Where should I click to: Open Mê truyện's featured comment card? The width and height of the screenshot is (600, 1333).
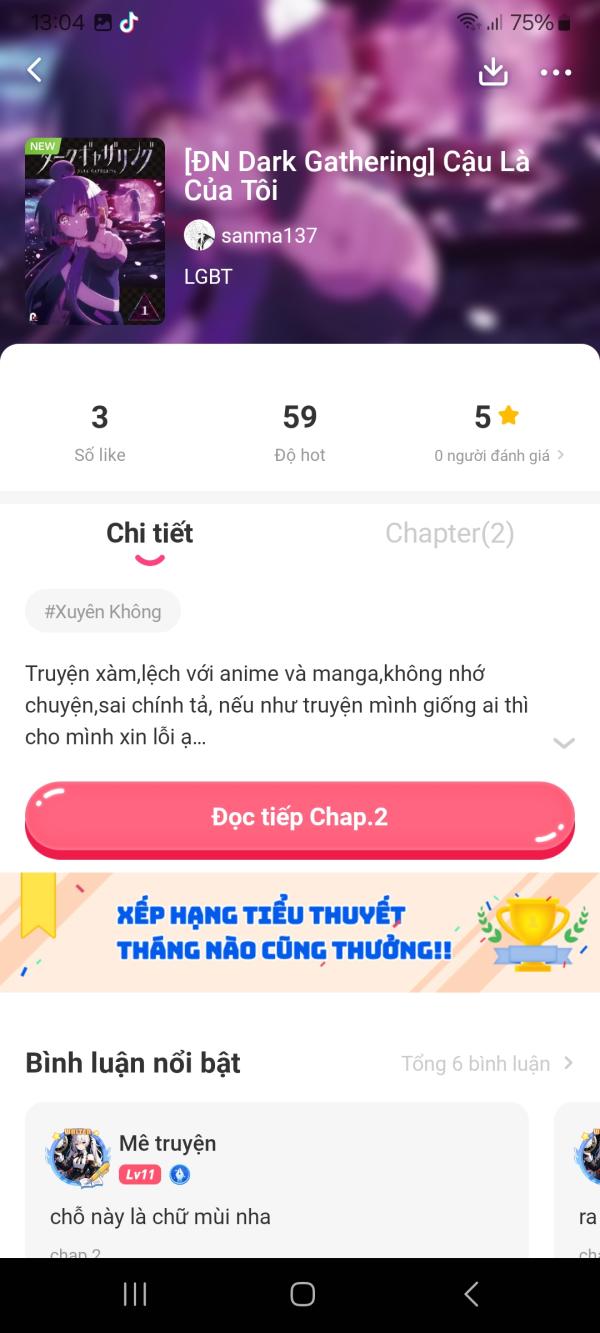276,1180
